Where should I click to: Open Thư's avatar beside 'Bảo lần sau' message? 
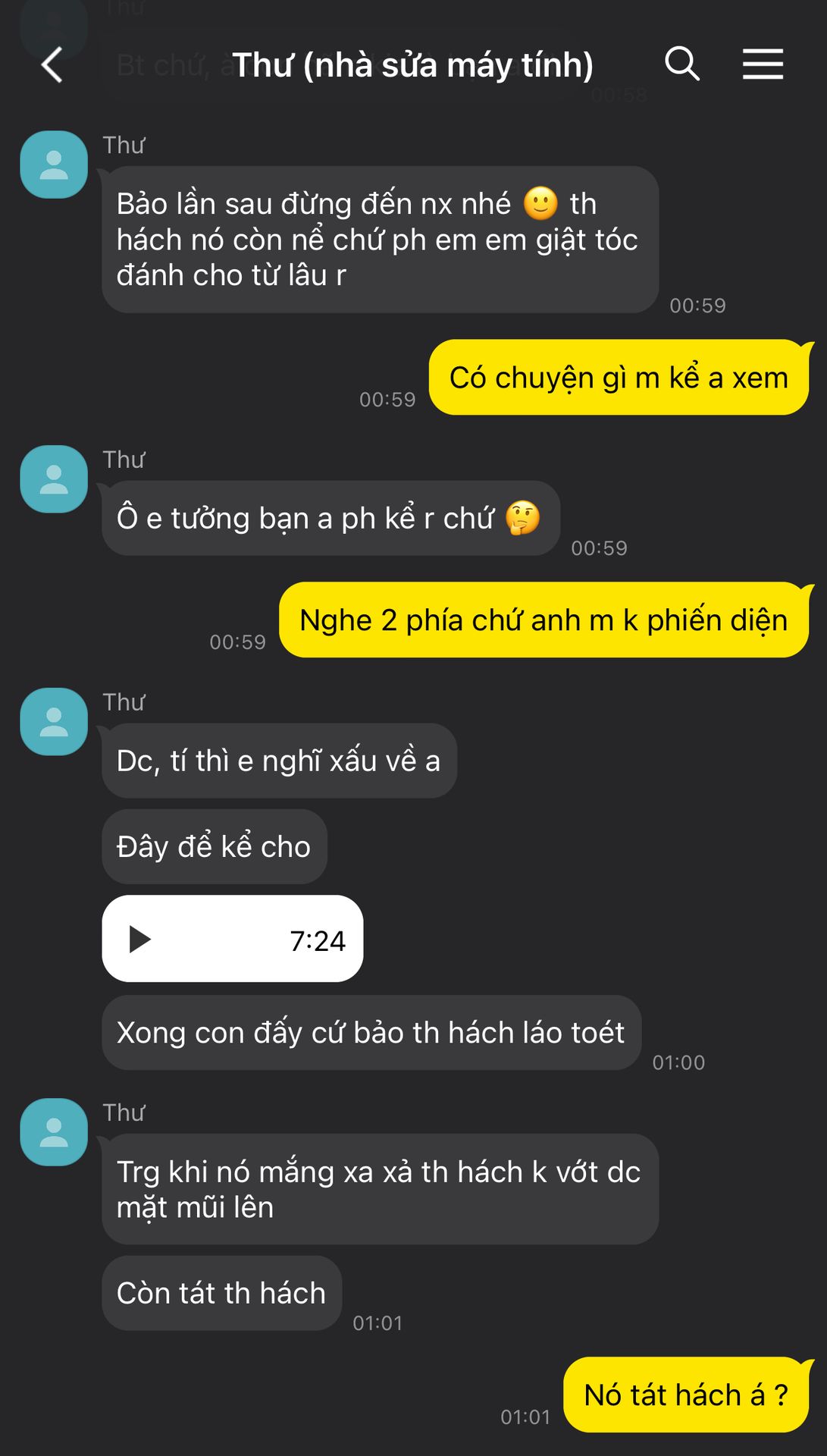54,165
